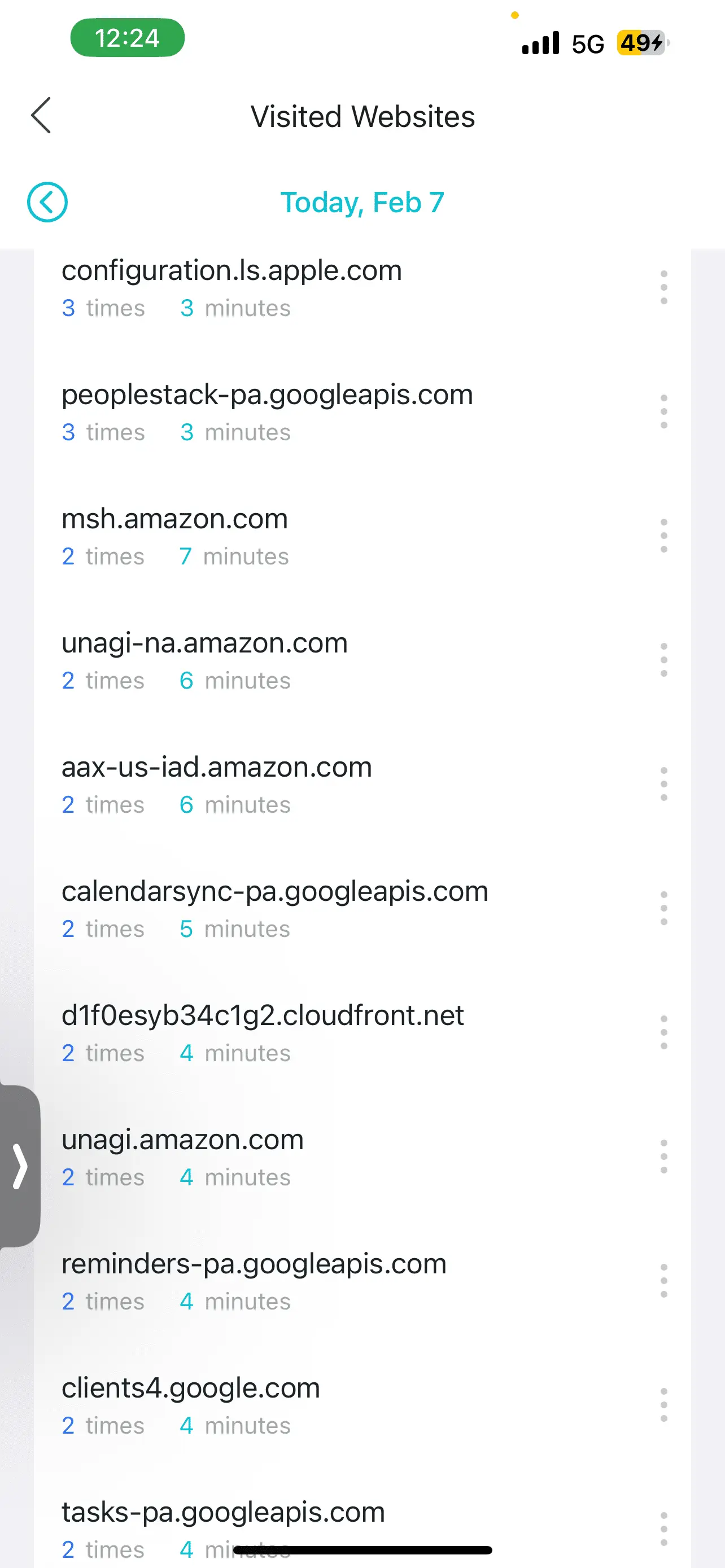Image resolution: width=725 pixels, height=1568 pixels.
Task: Open options for peoplestack-pa.googleapis.com
Action: tap(663, 411)
